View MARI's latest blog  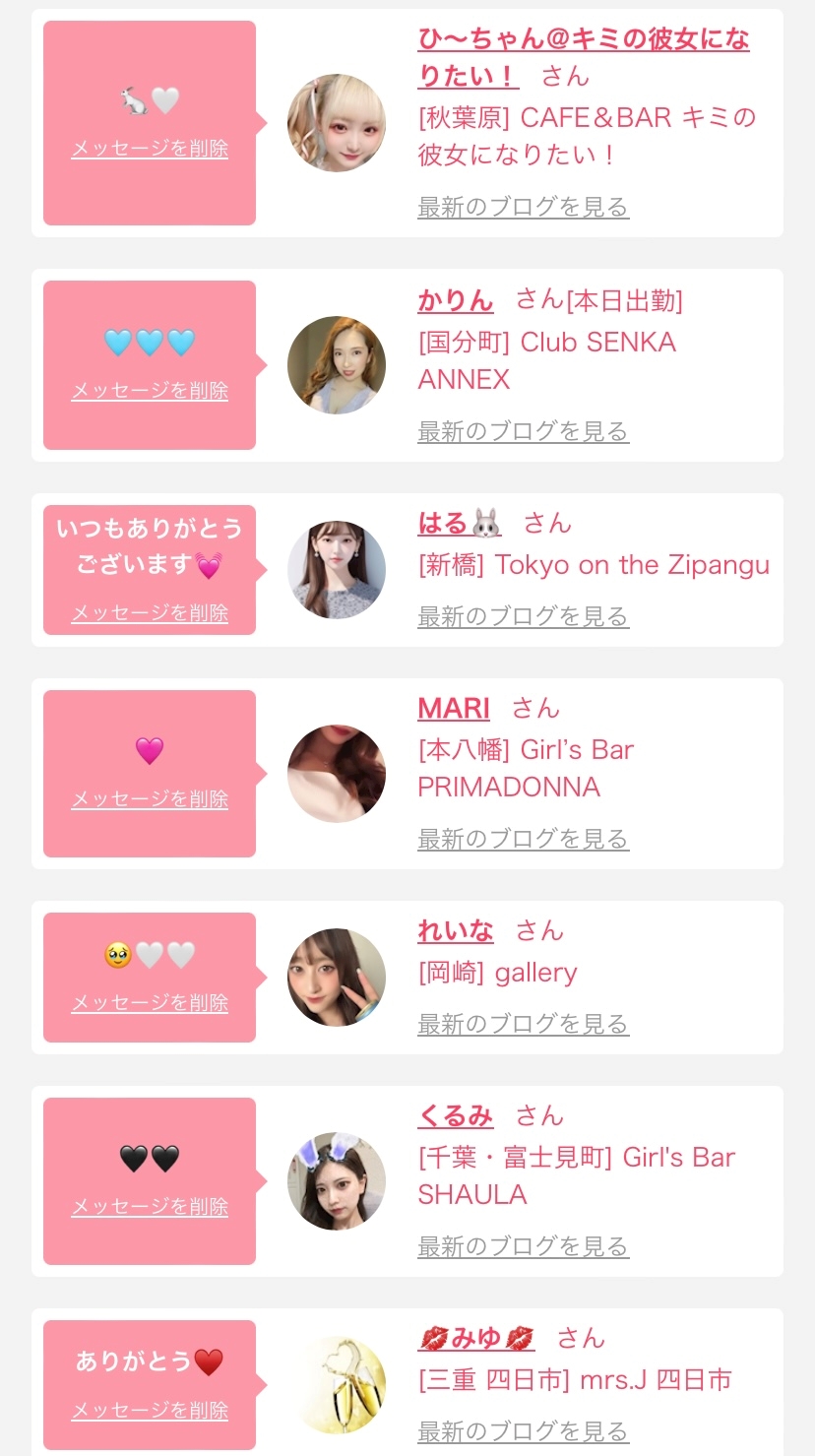coord(523,839)
